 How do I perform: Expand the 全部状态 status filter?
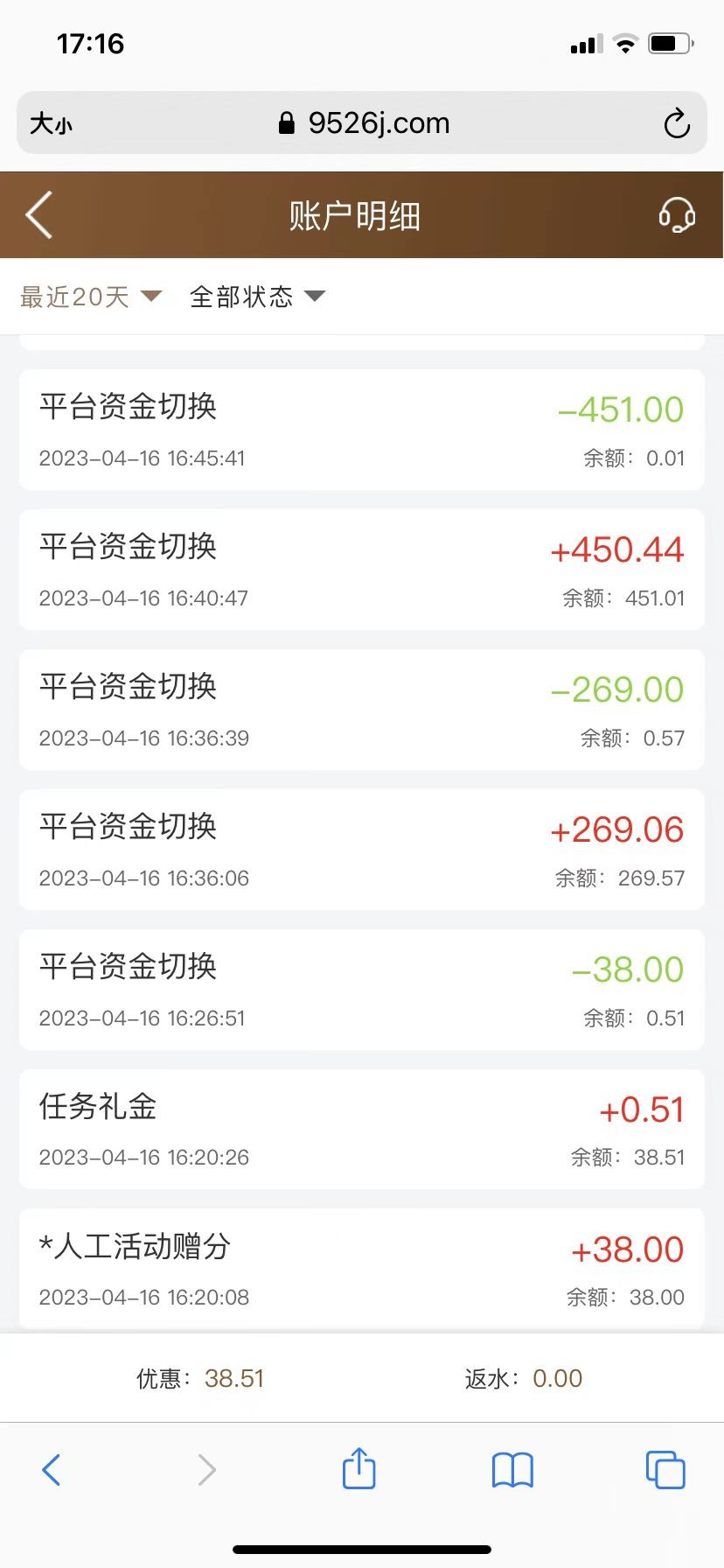coord(257,297)
